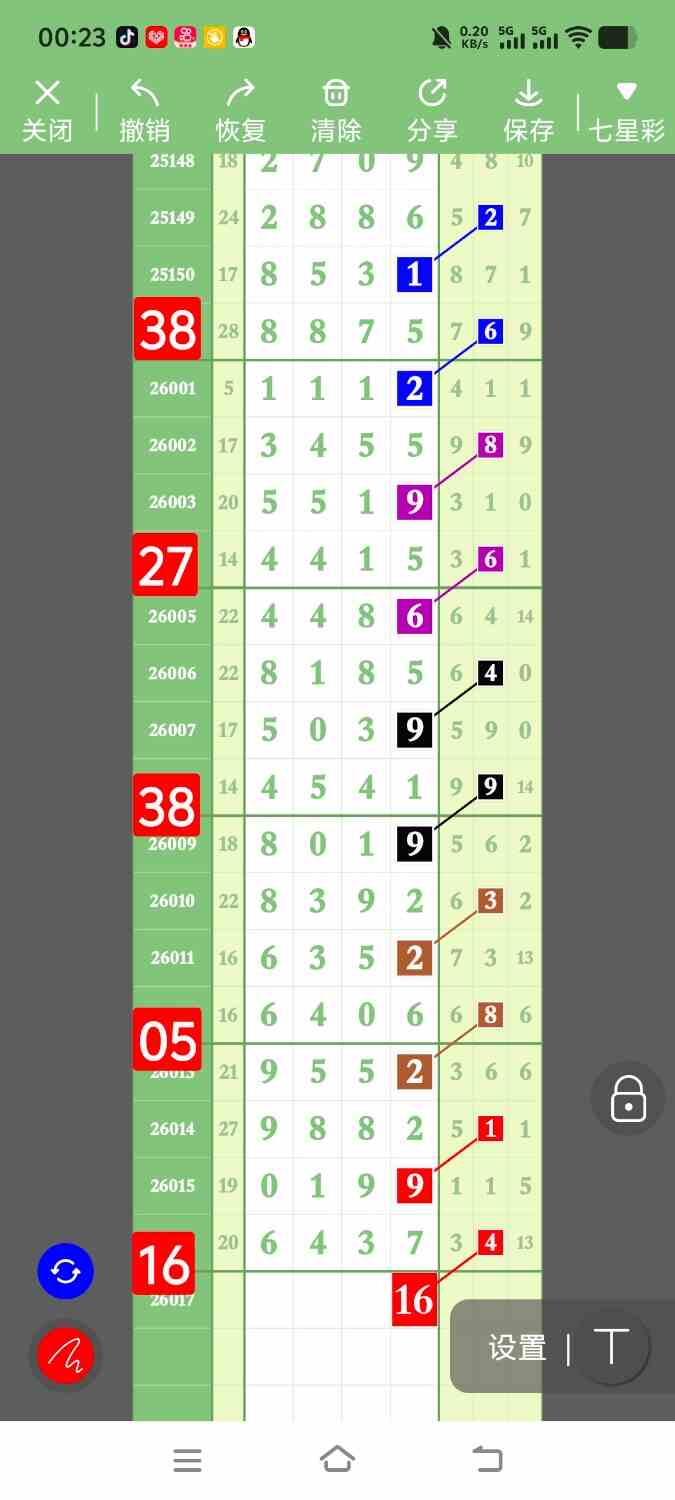Clear all markings with 清除
The height and width of the screenshot is (1500, 675).
(x=335, y=111)
